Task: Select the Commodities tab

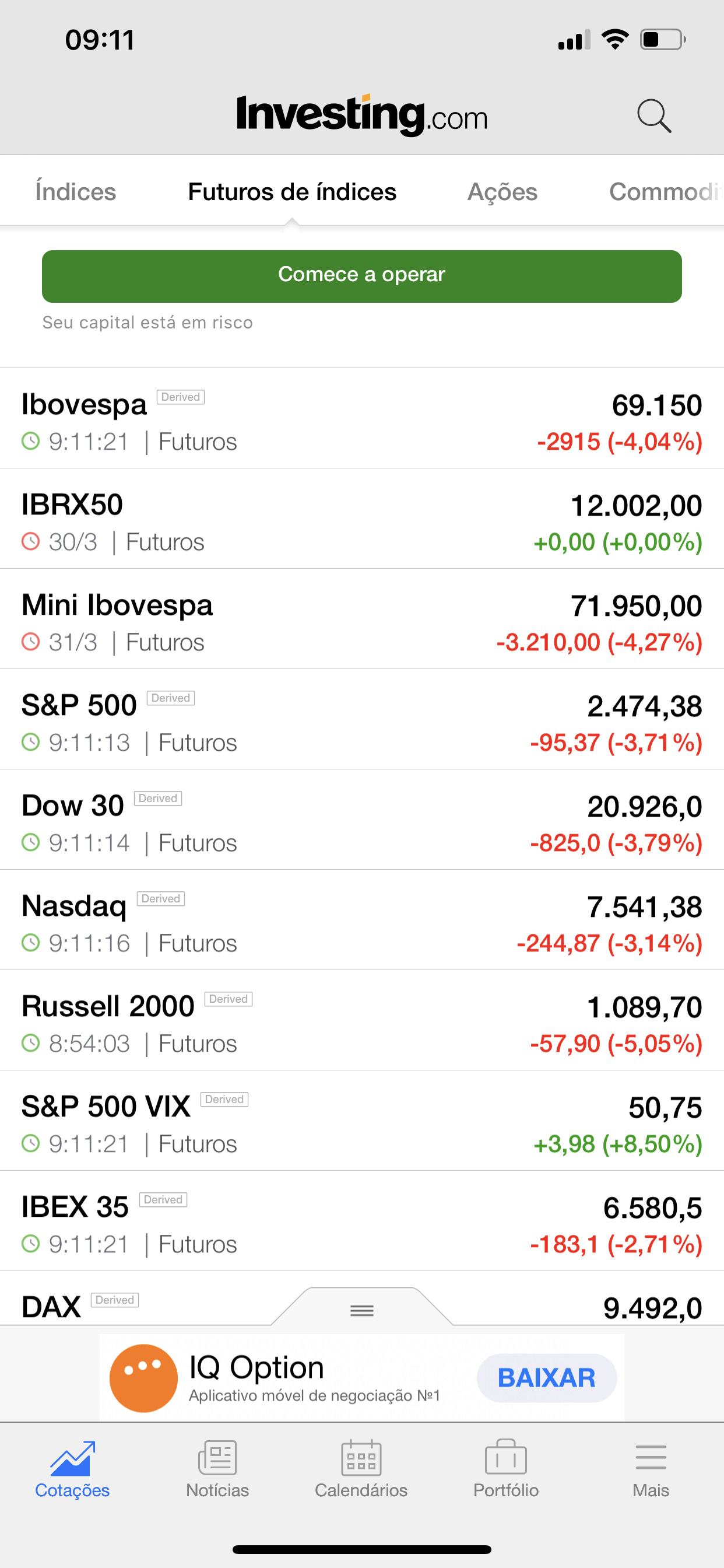Action: pyautogui.click(x=666, y=192)
